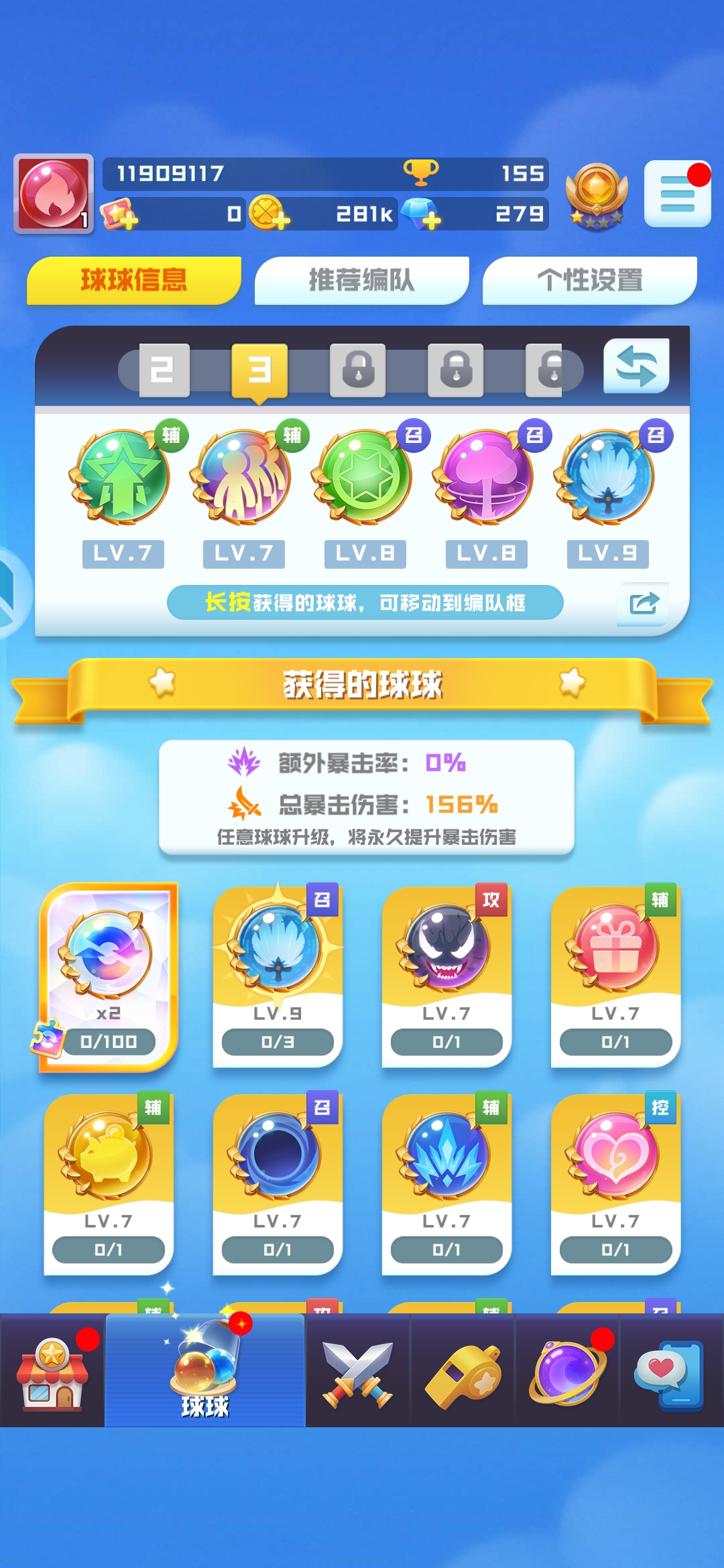Open the player avatar profile
The width and height of the screenshot is (724, 1568).
click(54, 193)
